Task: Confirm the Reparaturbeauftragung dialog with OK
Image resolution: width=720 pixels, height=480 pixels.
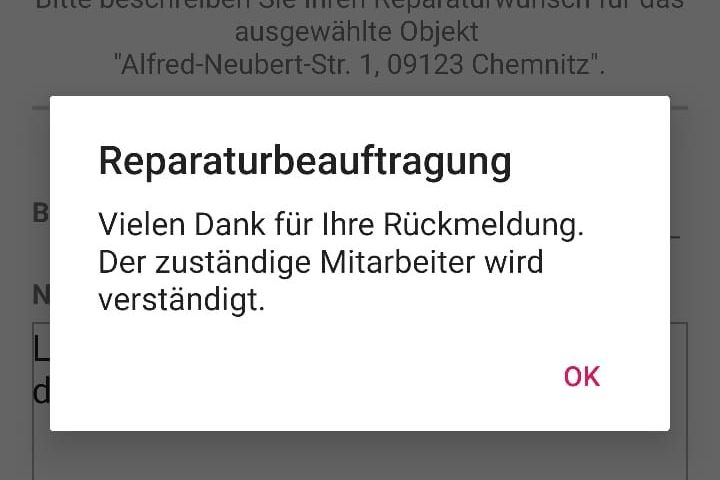Action: click(581, 376)
